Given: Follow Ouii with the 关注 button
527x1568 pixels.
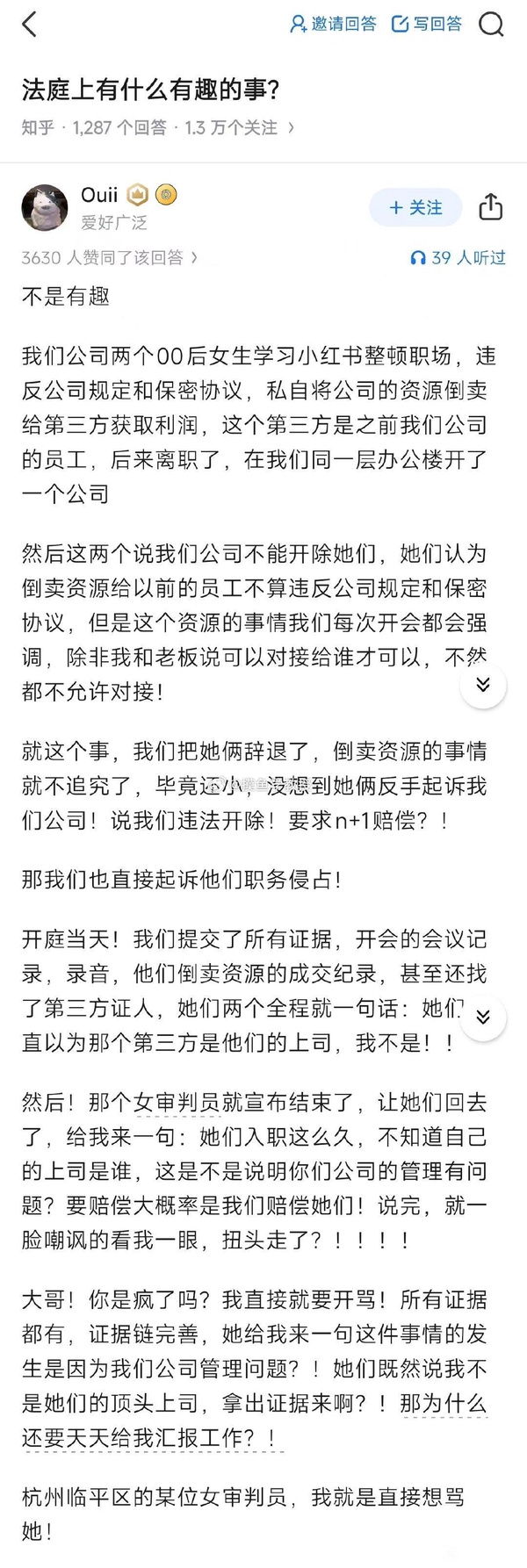Looking at the screenshot, I should tap(415, 208).
